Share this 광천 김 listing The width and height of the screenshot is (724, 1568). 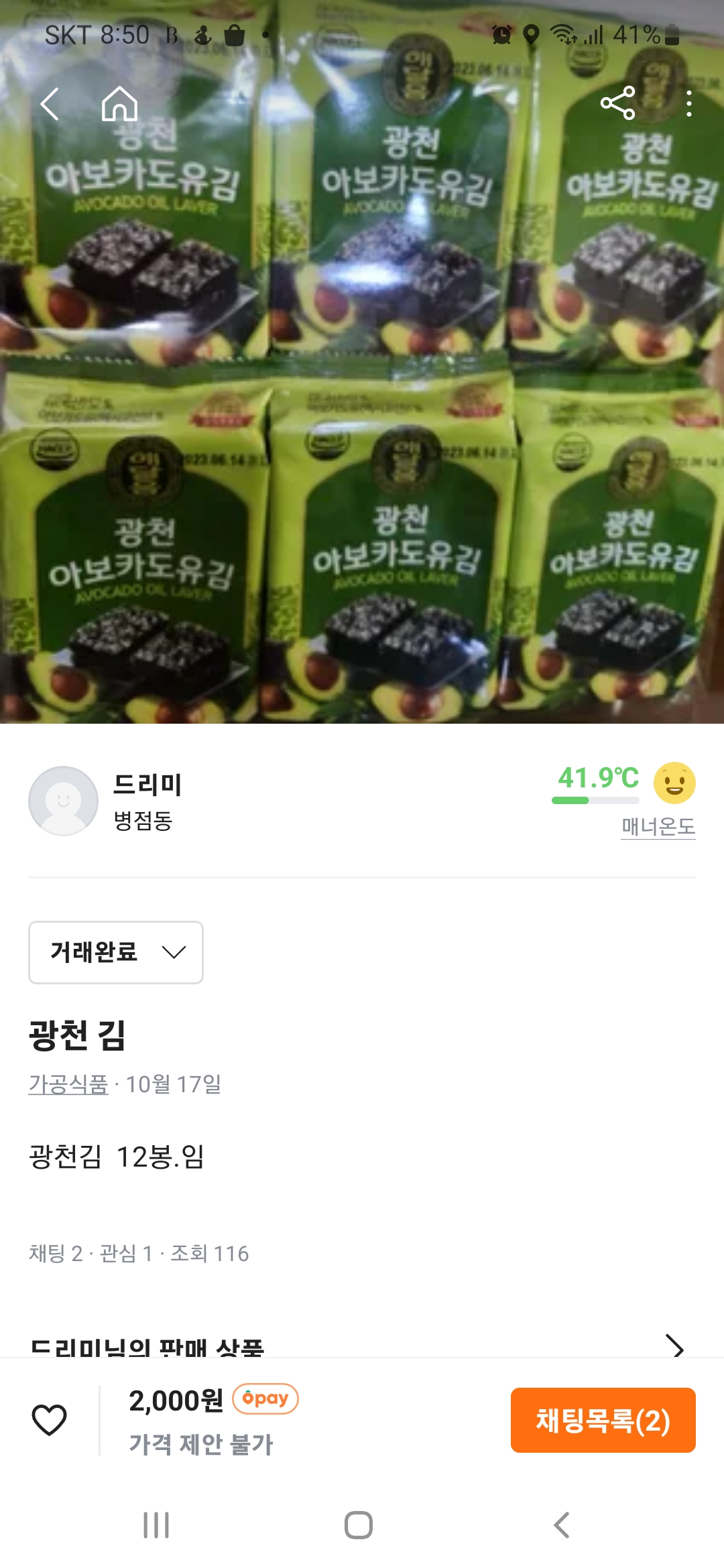tap(617, 103)
